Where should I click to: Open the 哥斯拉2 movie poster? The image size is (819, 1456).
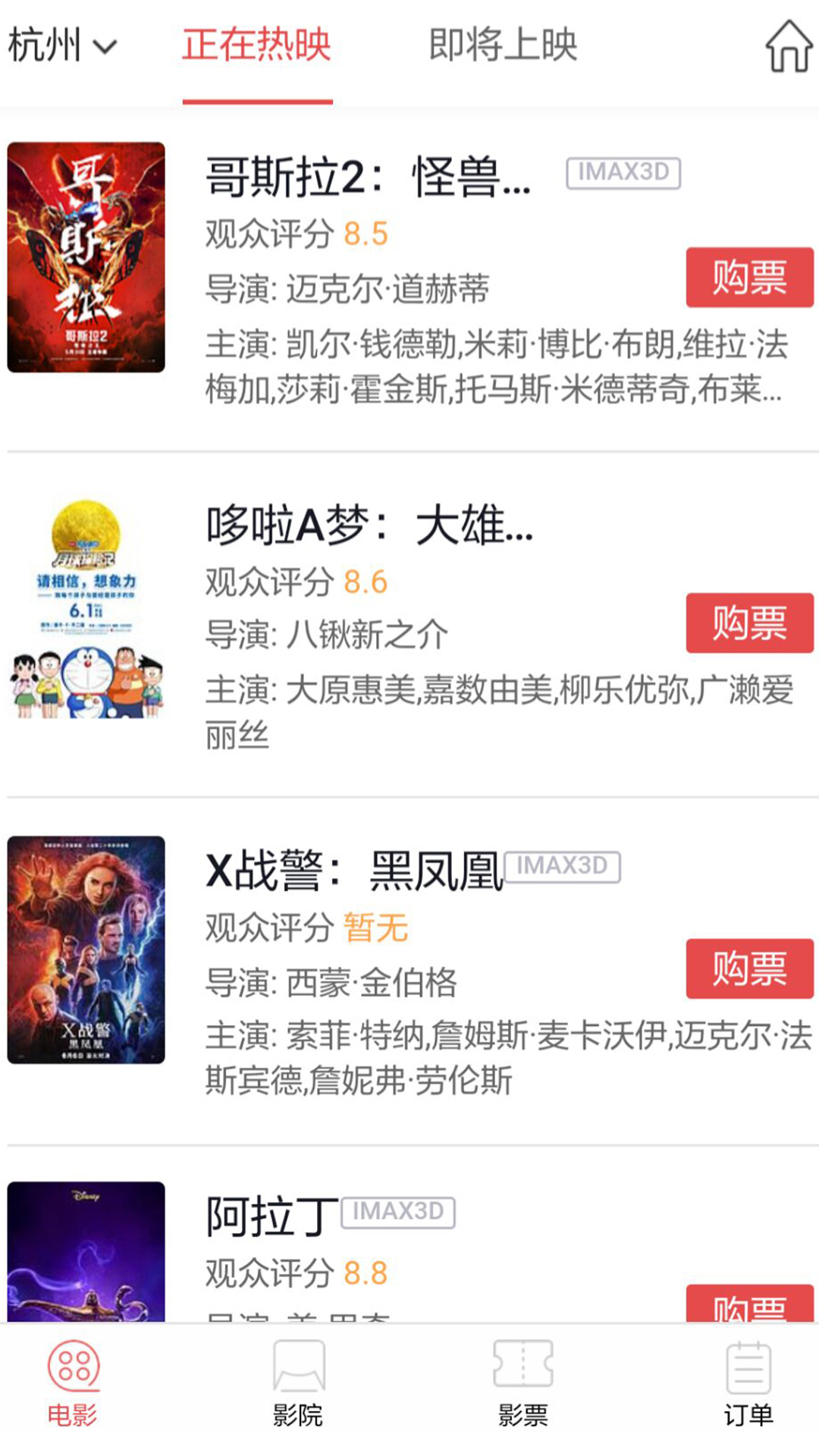coord(86,257)
